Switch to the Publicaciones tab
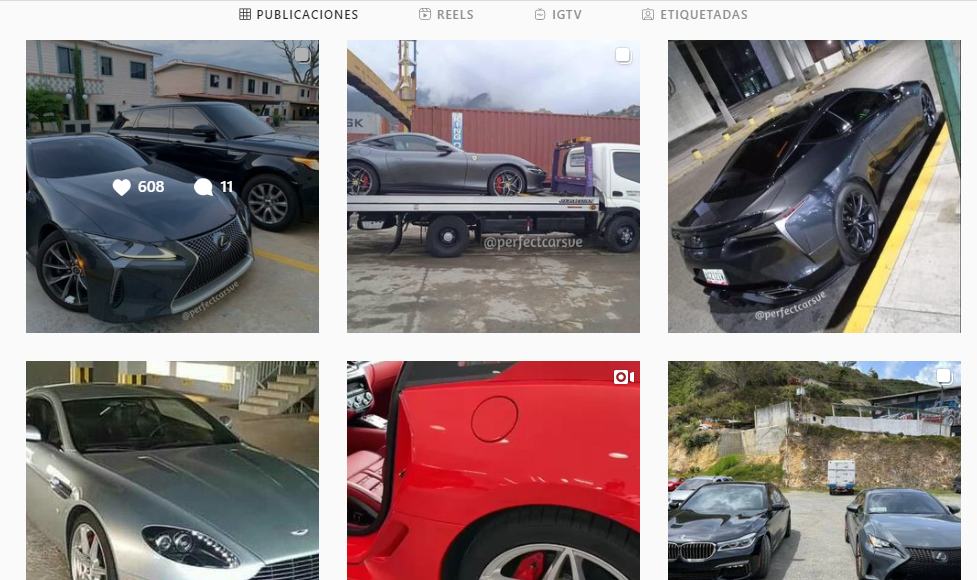 coord(299,15)
